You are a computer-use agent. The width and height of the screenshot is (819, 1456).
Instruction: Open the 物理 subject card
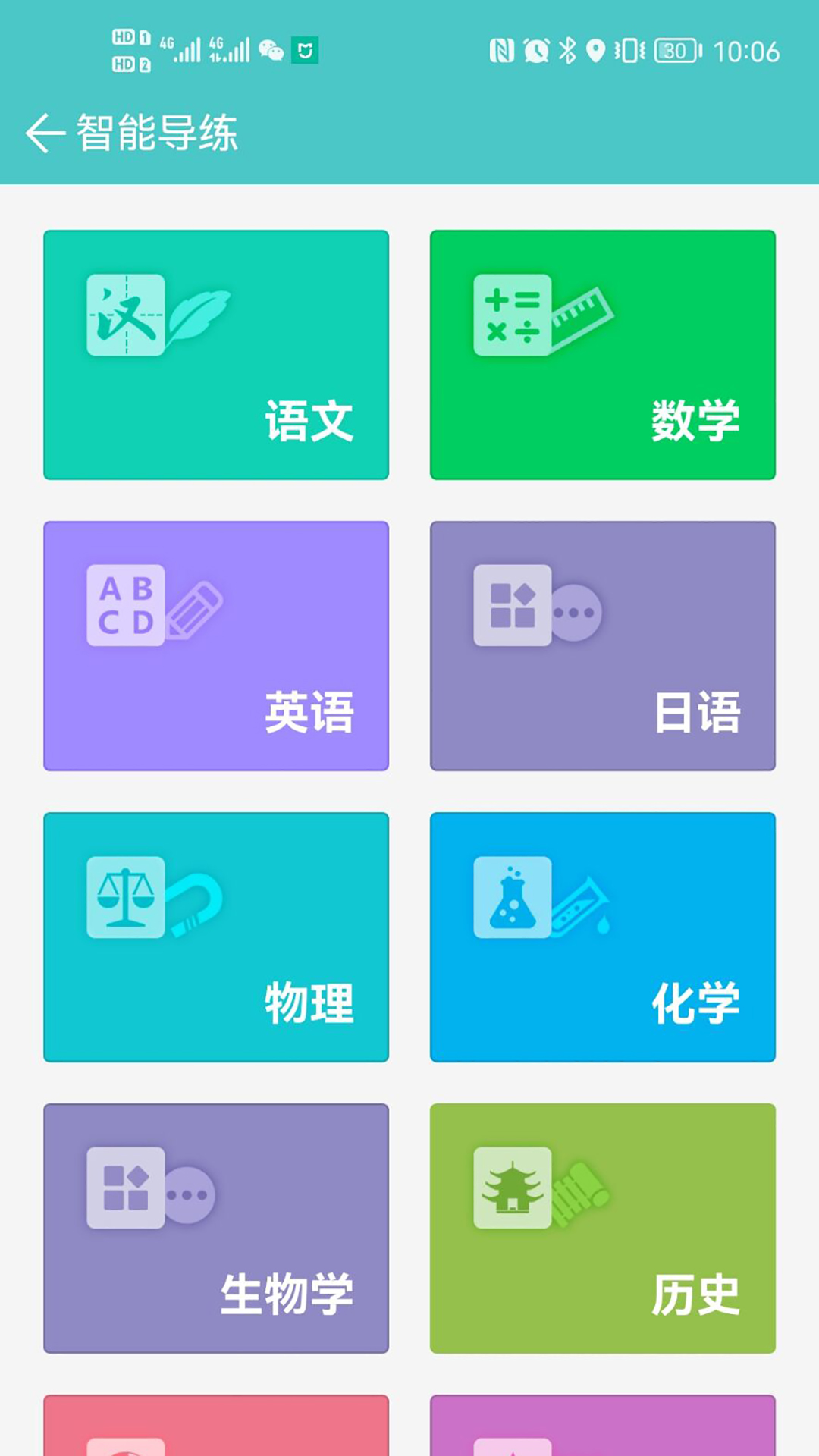coord(216,937)
